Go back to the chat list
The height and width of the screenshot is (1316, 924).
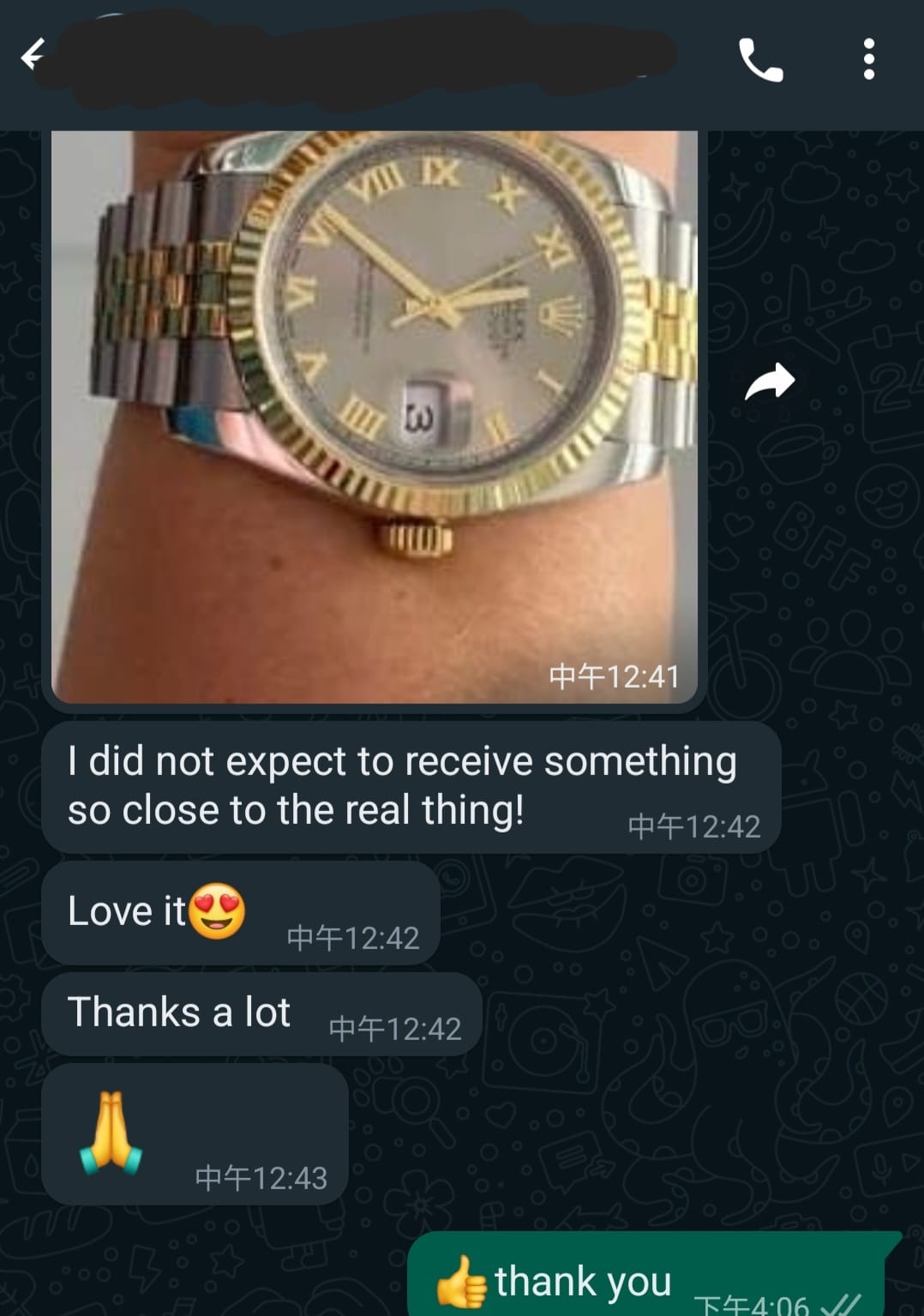pos(33,57)
